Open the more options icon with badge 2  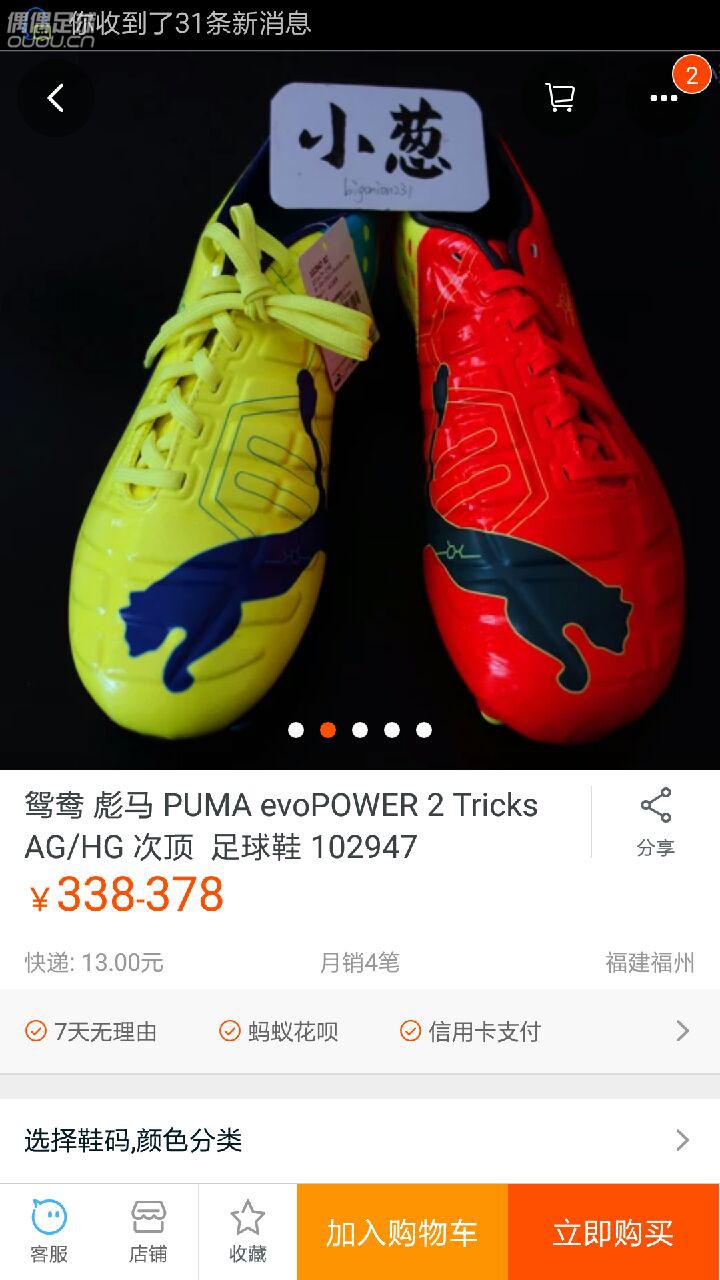[x=663, y=97]
